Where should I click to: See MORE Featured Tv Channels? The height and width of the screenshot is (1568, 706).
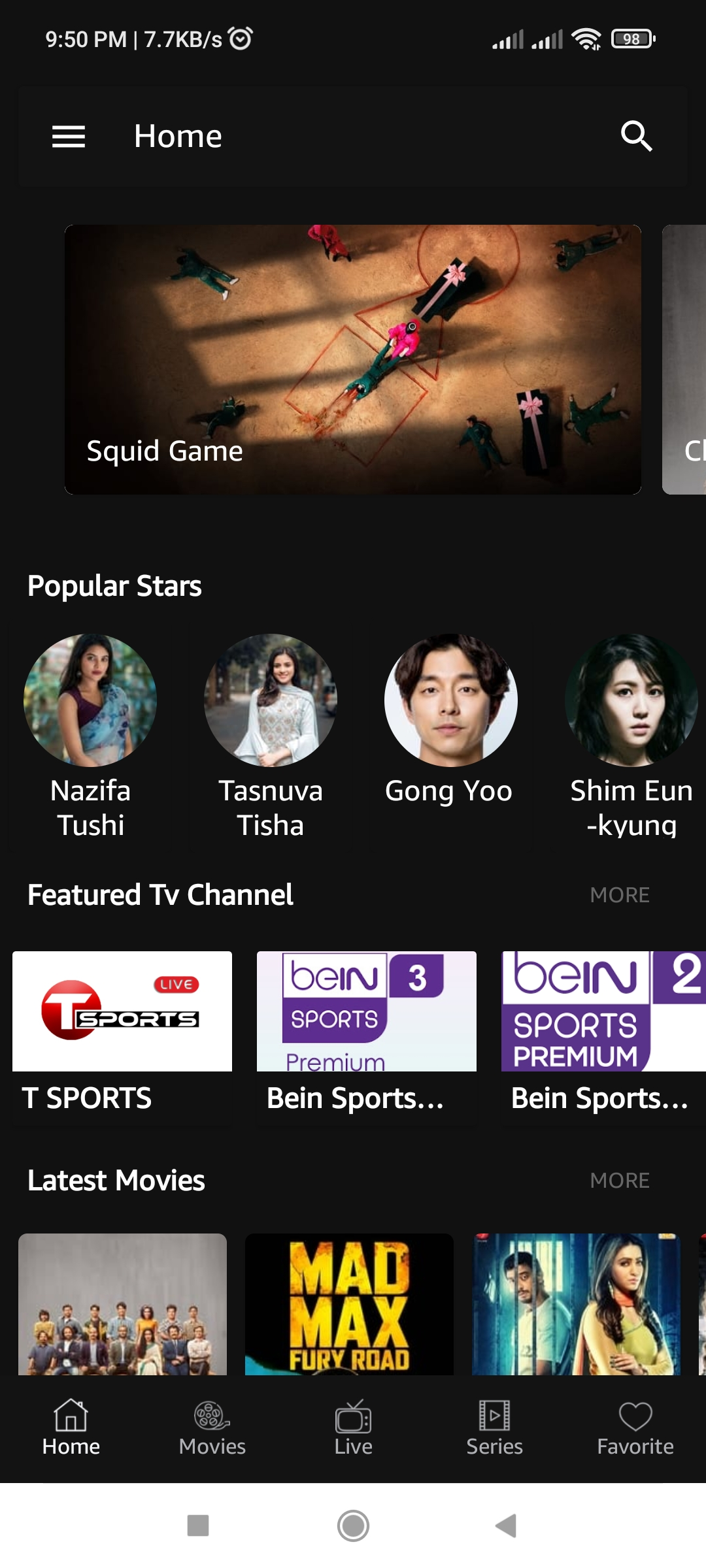point(620,895)
